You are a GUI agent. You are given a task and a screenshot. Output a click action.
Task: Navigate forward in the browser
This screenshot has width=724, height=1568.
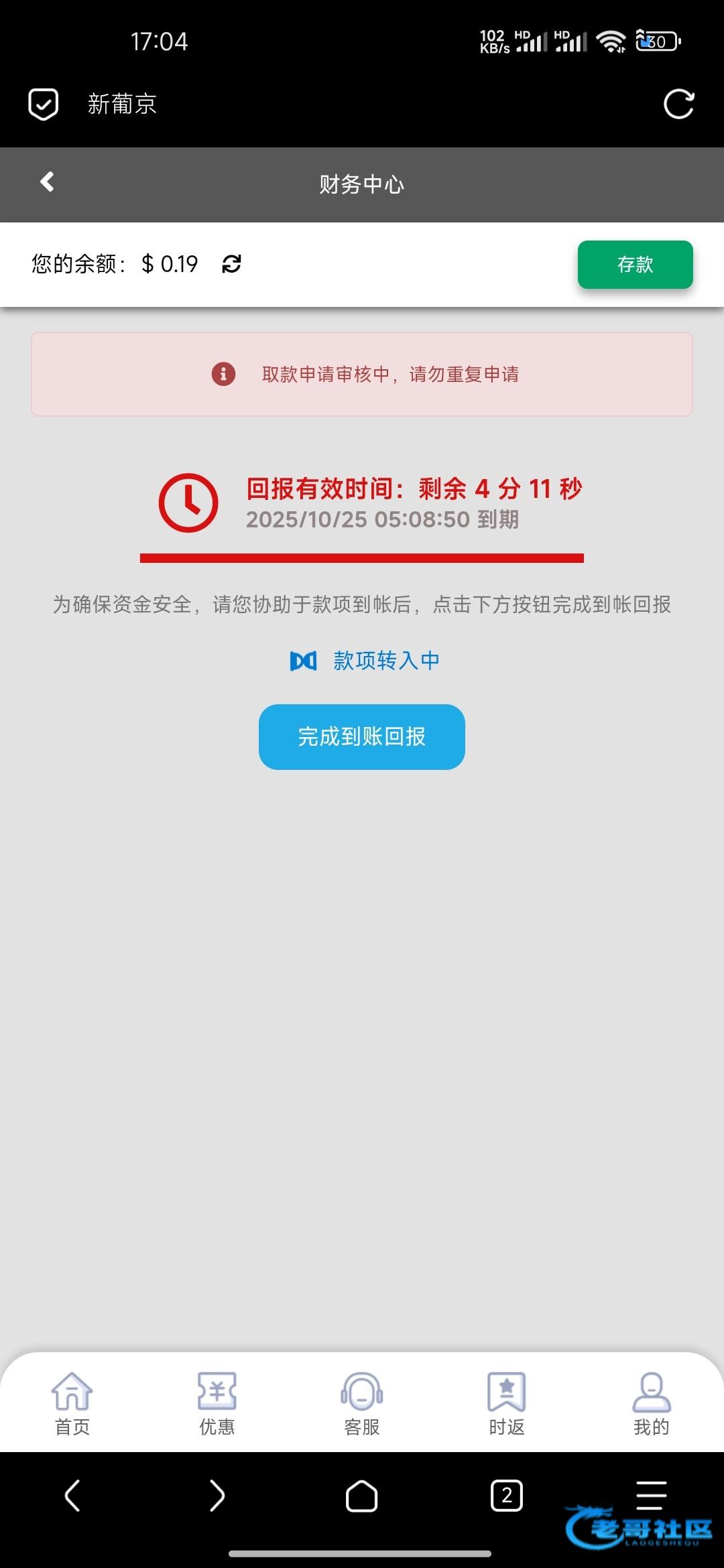click(217, 1496)
